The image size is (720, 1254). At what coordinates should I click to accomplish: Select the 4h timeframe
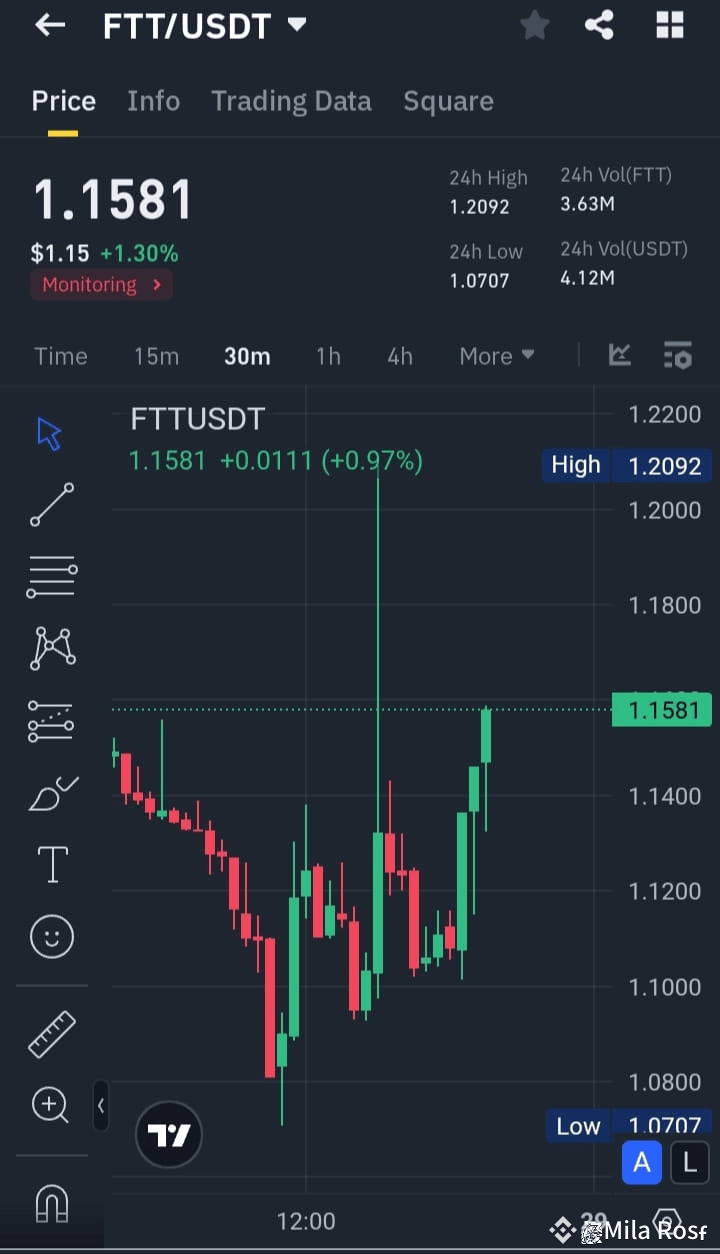pyautogui.click(x=399, y=355)
